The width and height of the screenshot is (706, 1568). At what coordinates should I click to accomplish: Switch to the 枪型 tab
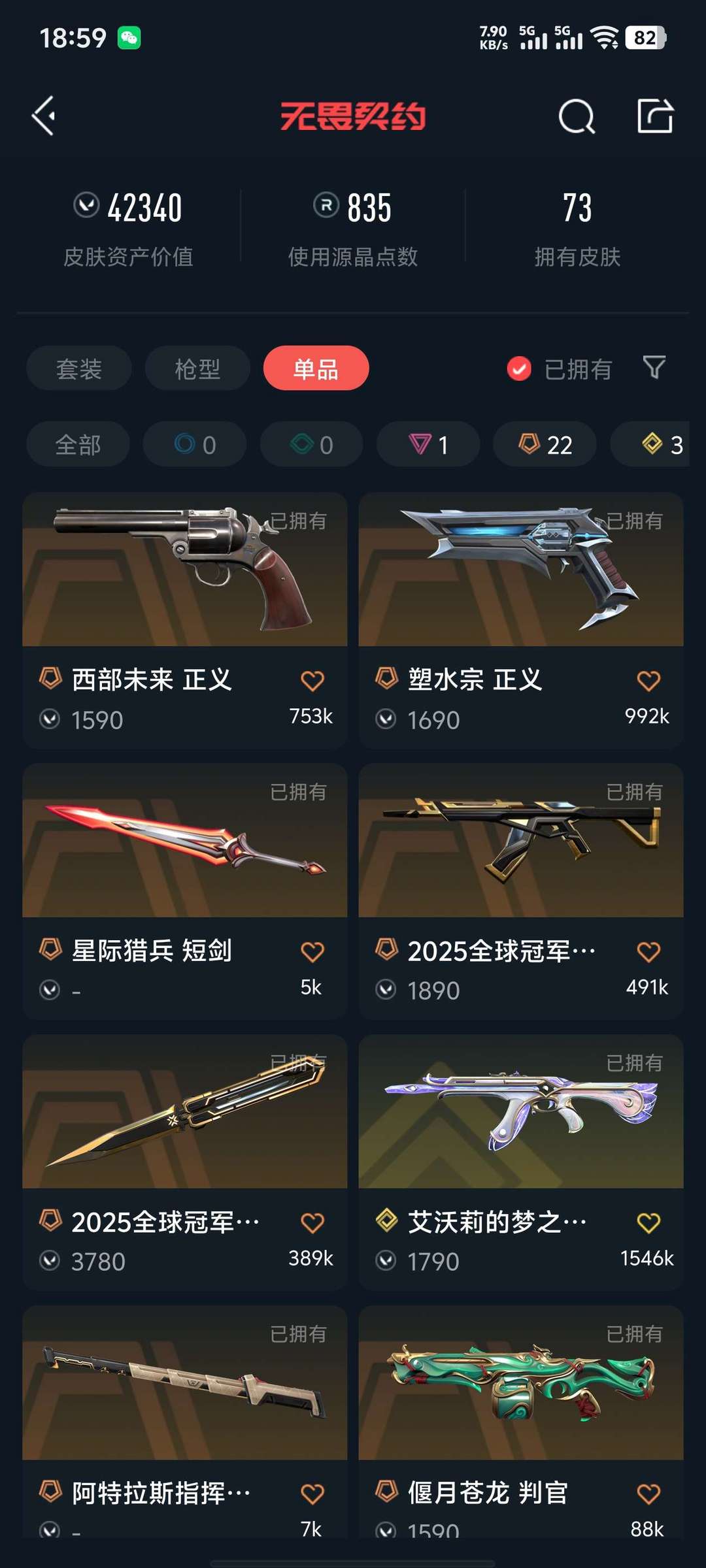tap(197, 368)
